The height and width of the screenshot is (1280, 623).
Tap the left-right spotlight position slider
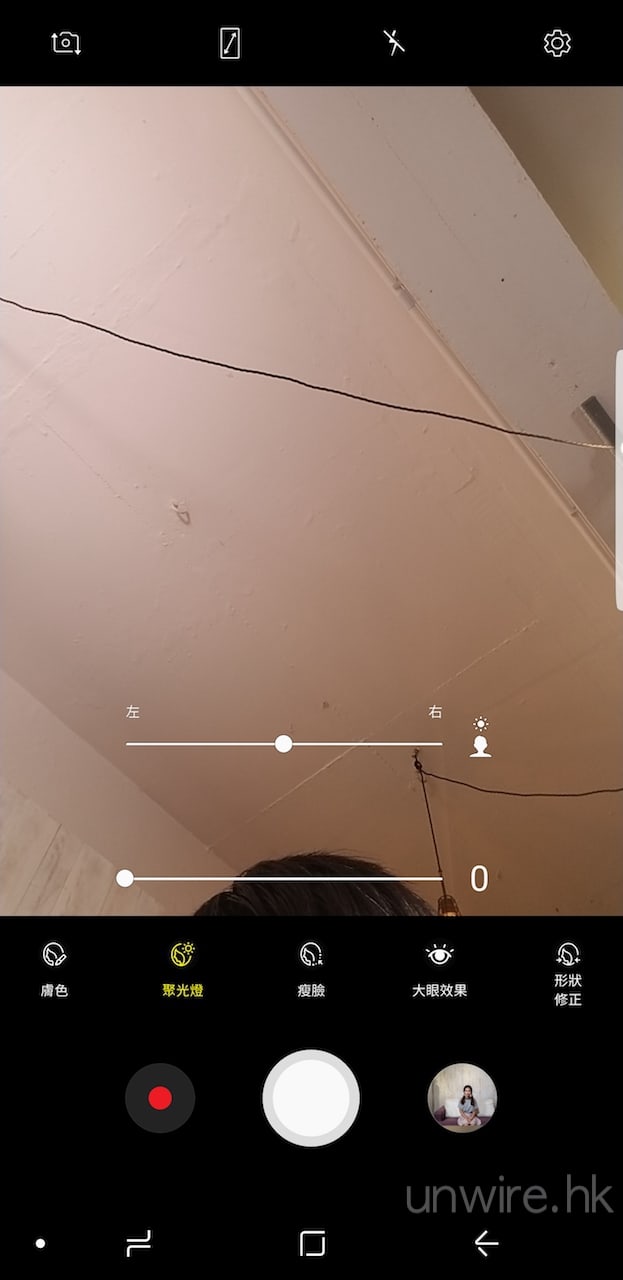click(284, 743)
